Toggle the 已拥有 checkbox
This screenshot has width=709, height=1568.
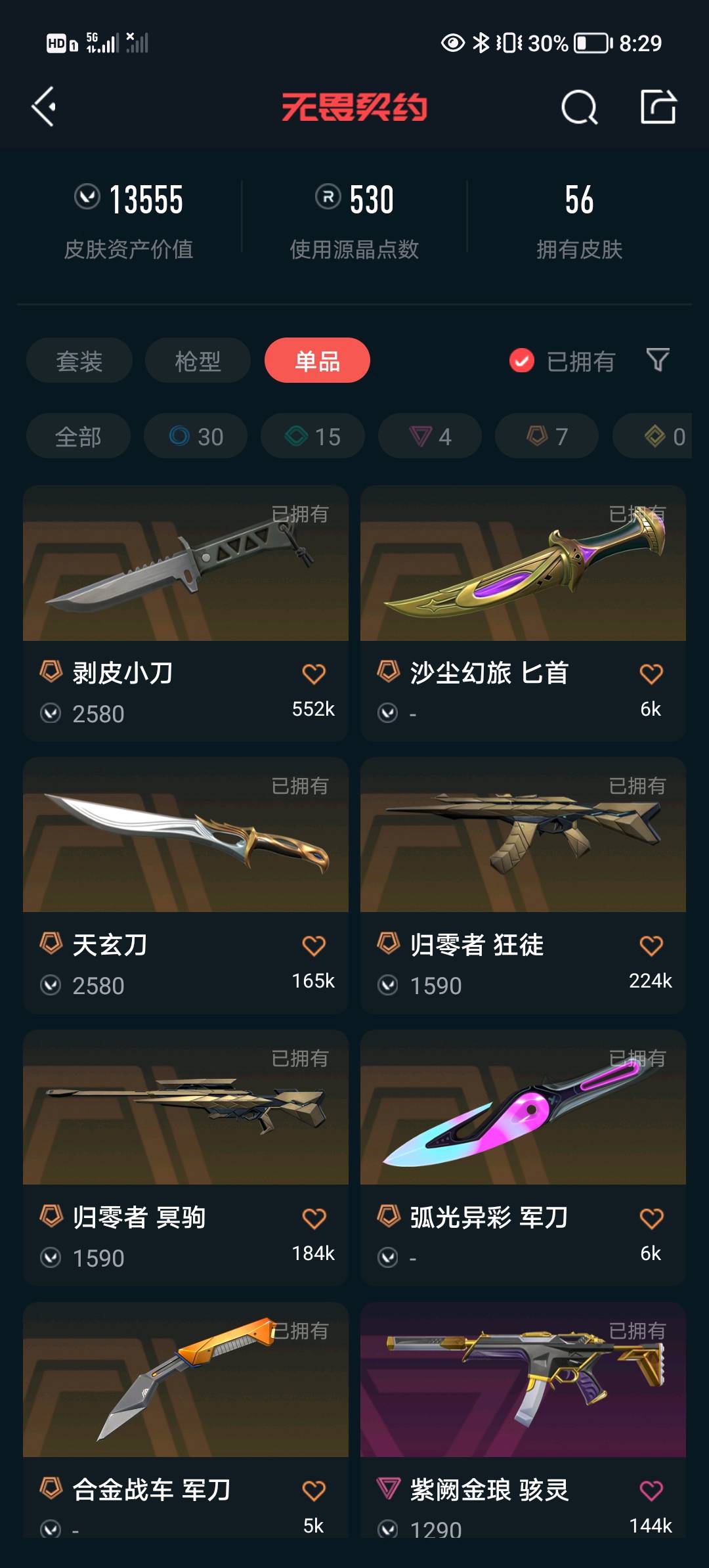pos(522,360)
